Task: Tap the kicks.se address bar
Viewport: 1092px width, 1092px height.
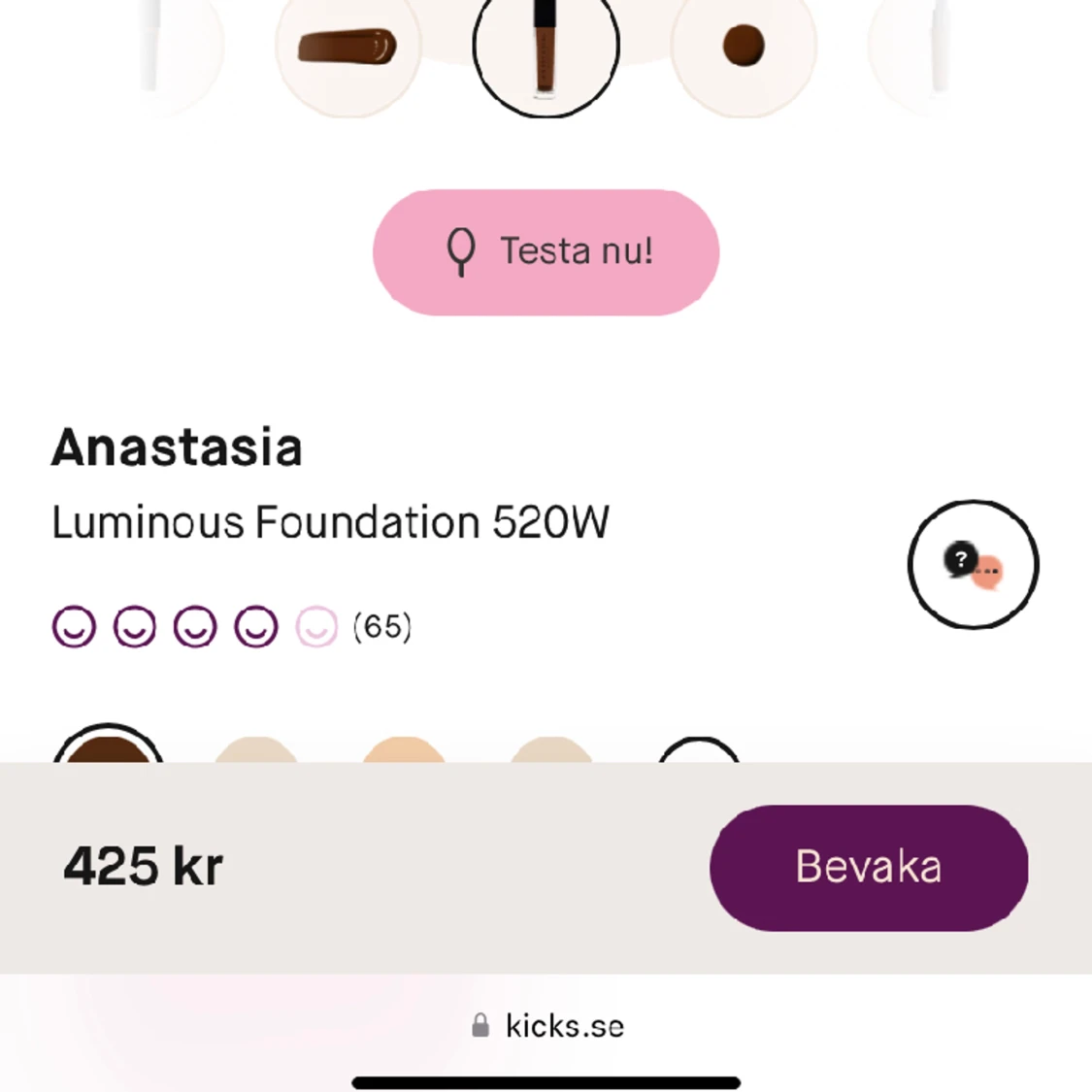Action: point(547,1026)
